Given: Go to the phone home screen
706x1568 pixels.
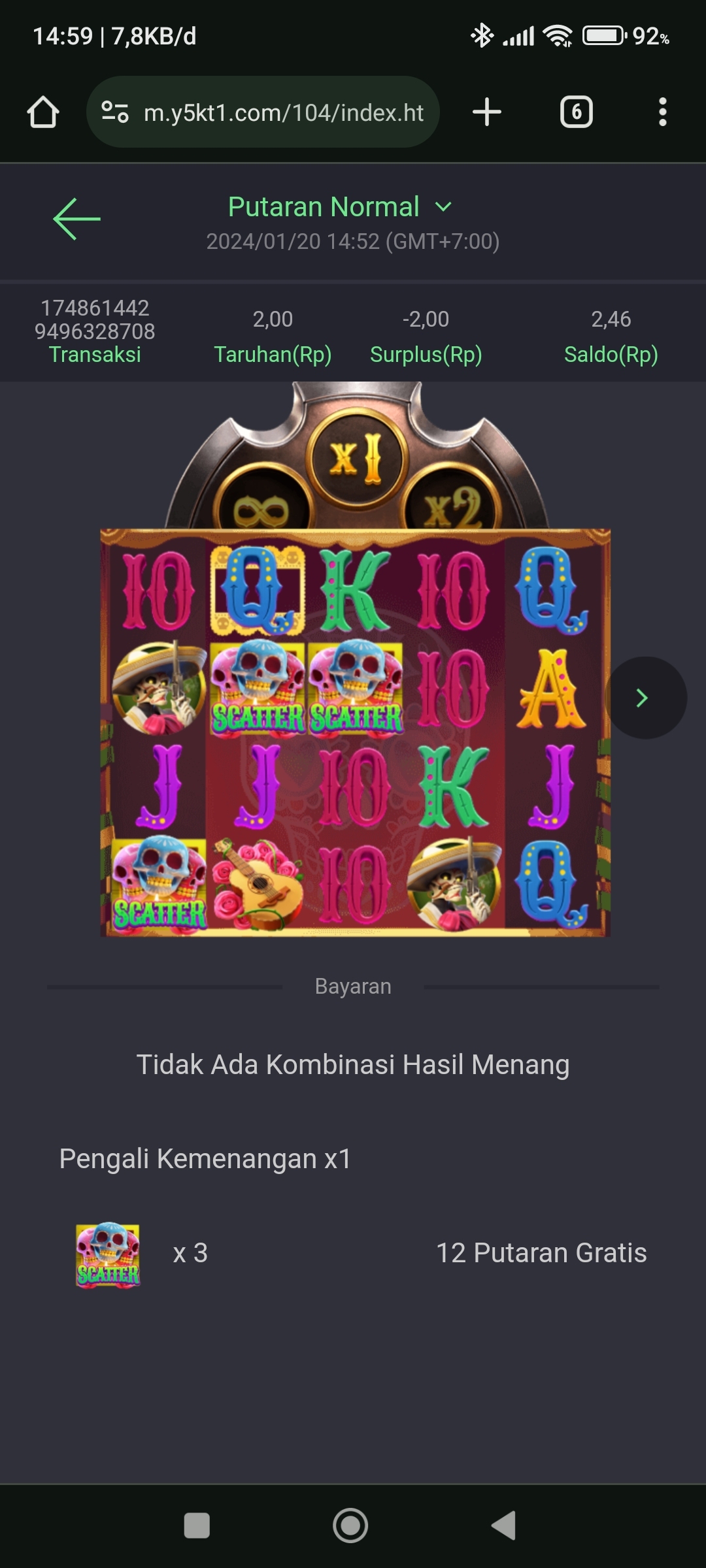Looking at the screenshot, I should click(350, 1526).
